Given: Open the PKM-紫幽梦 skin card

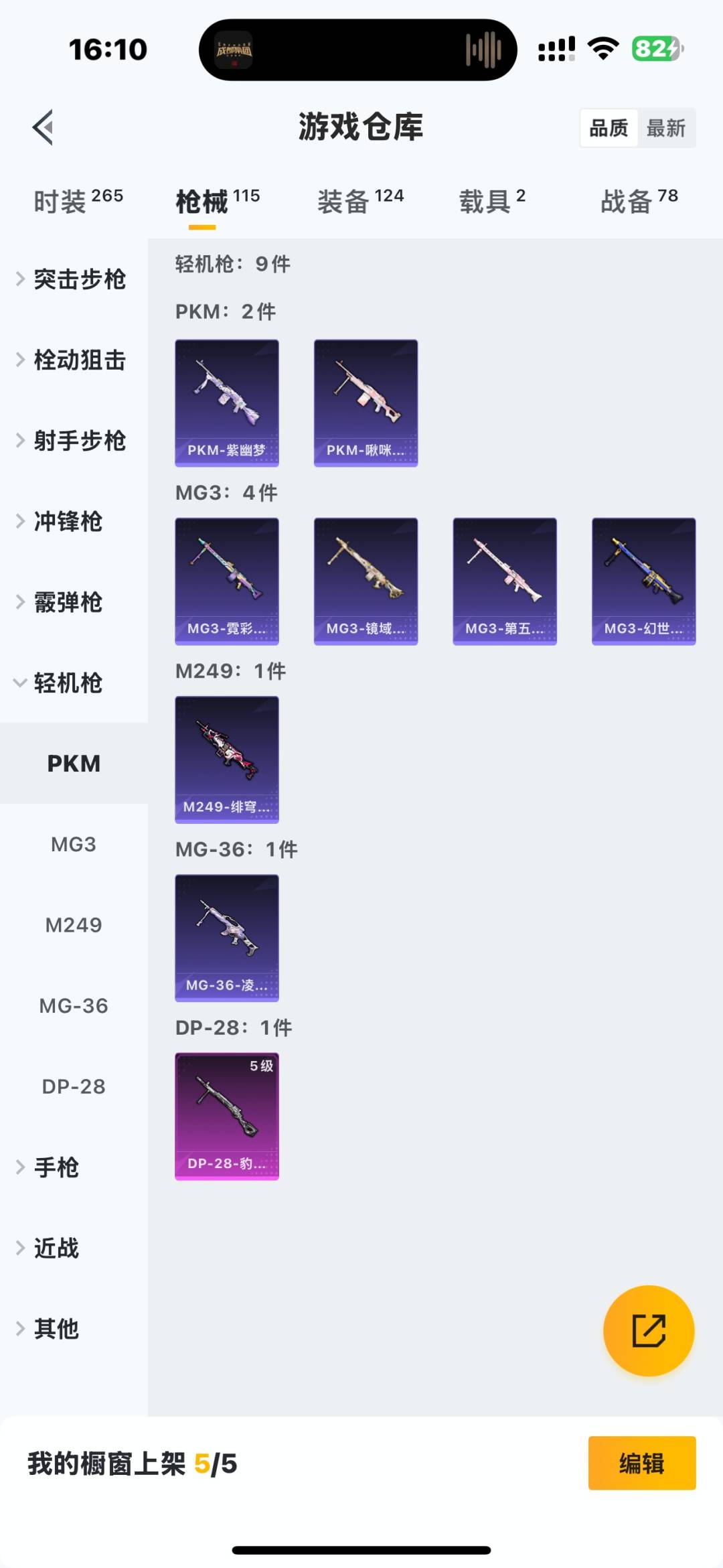Looking at the screenshot, I should tap(227, 403).
